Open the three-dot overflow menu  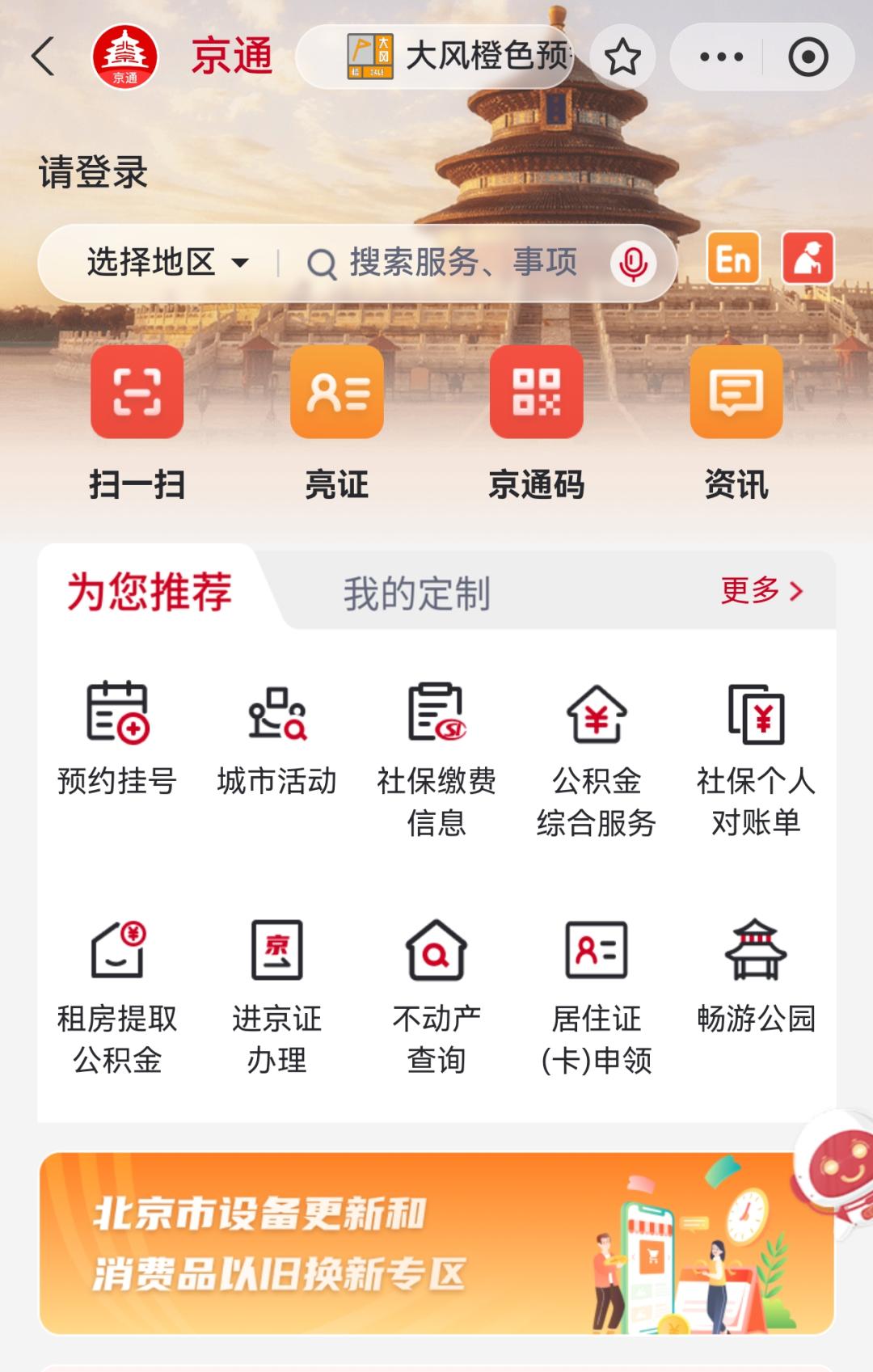(x=721, y=57)
